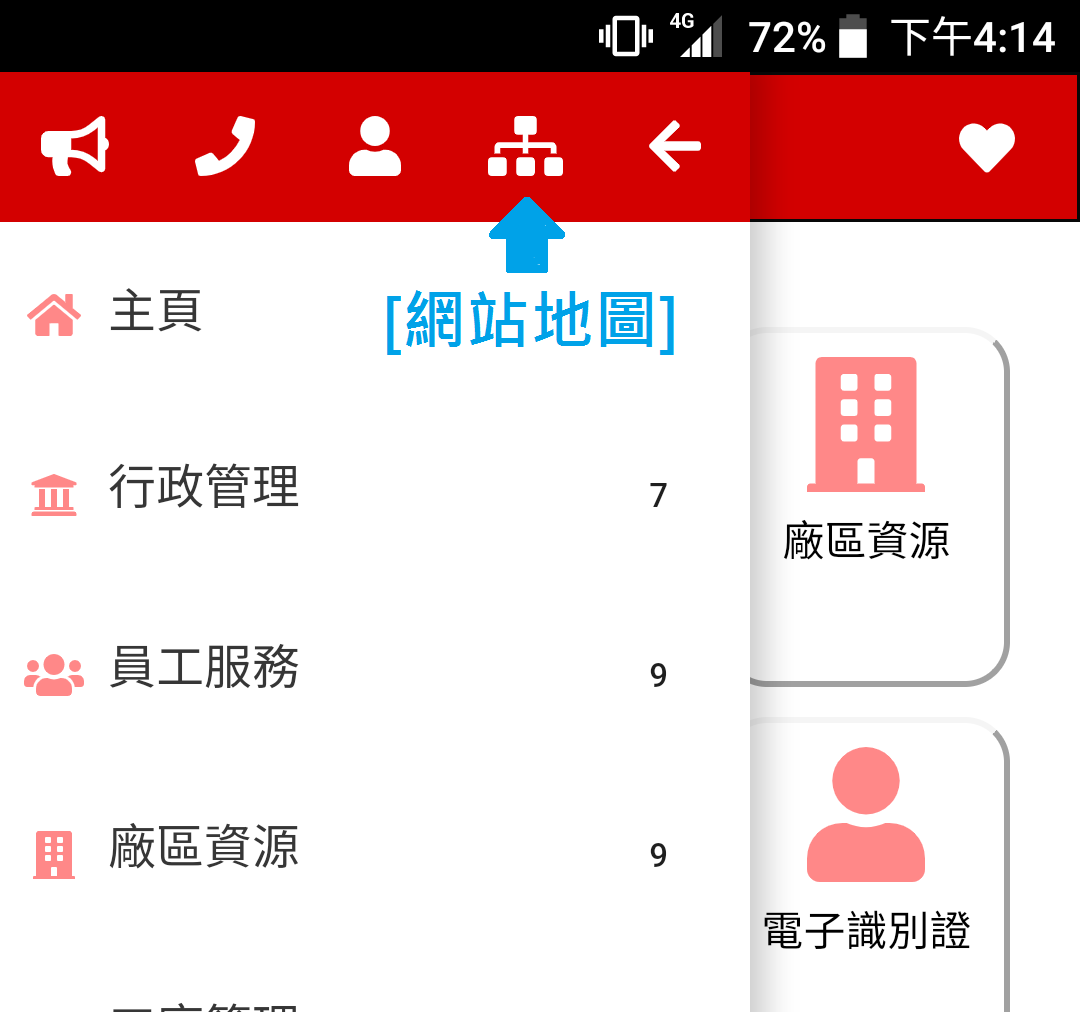1080x1012 pixels.
Task: Open the user profile icon
Action: tap(375, 146)
